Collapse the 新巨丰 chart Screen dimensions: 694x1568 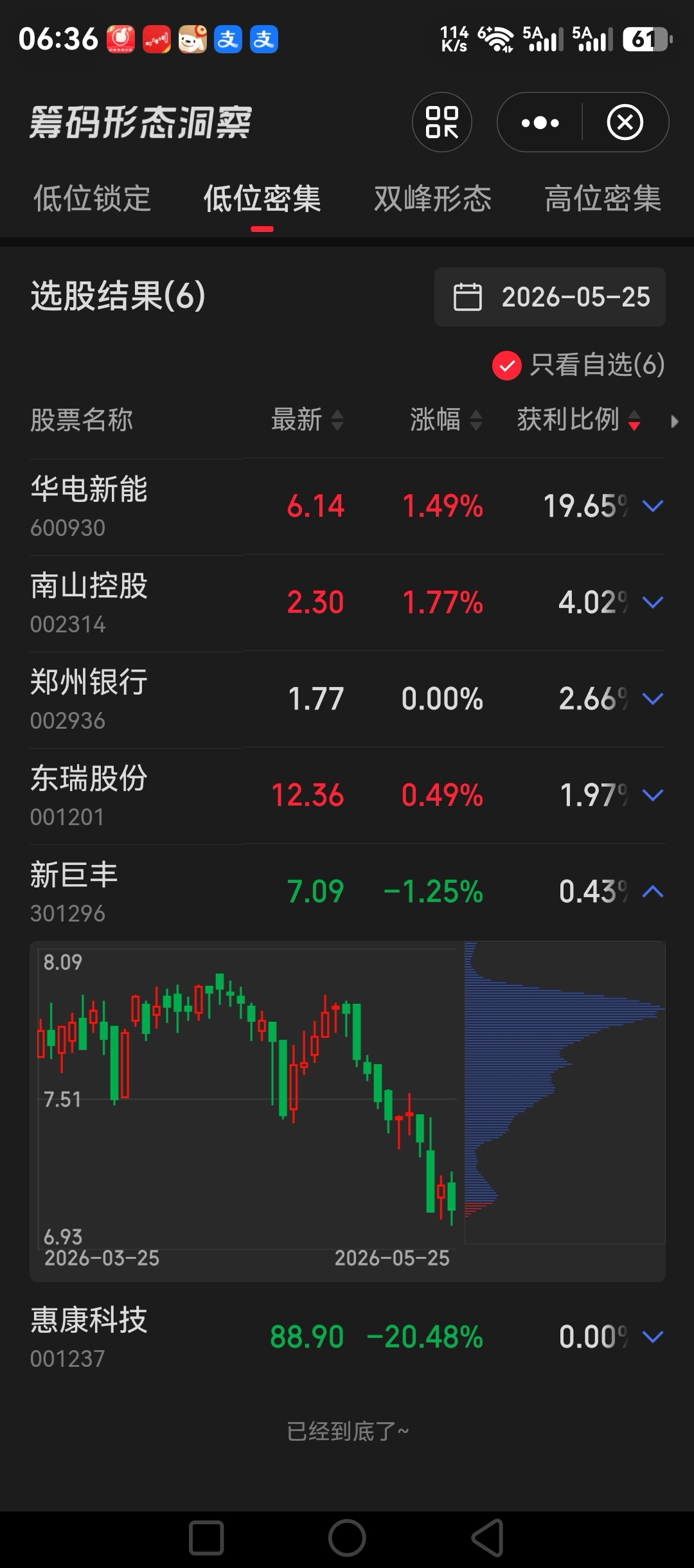pos(653,892)
